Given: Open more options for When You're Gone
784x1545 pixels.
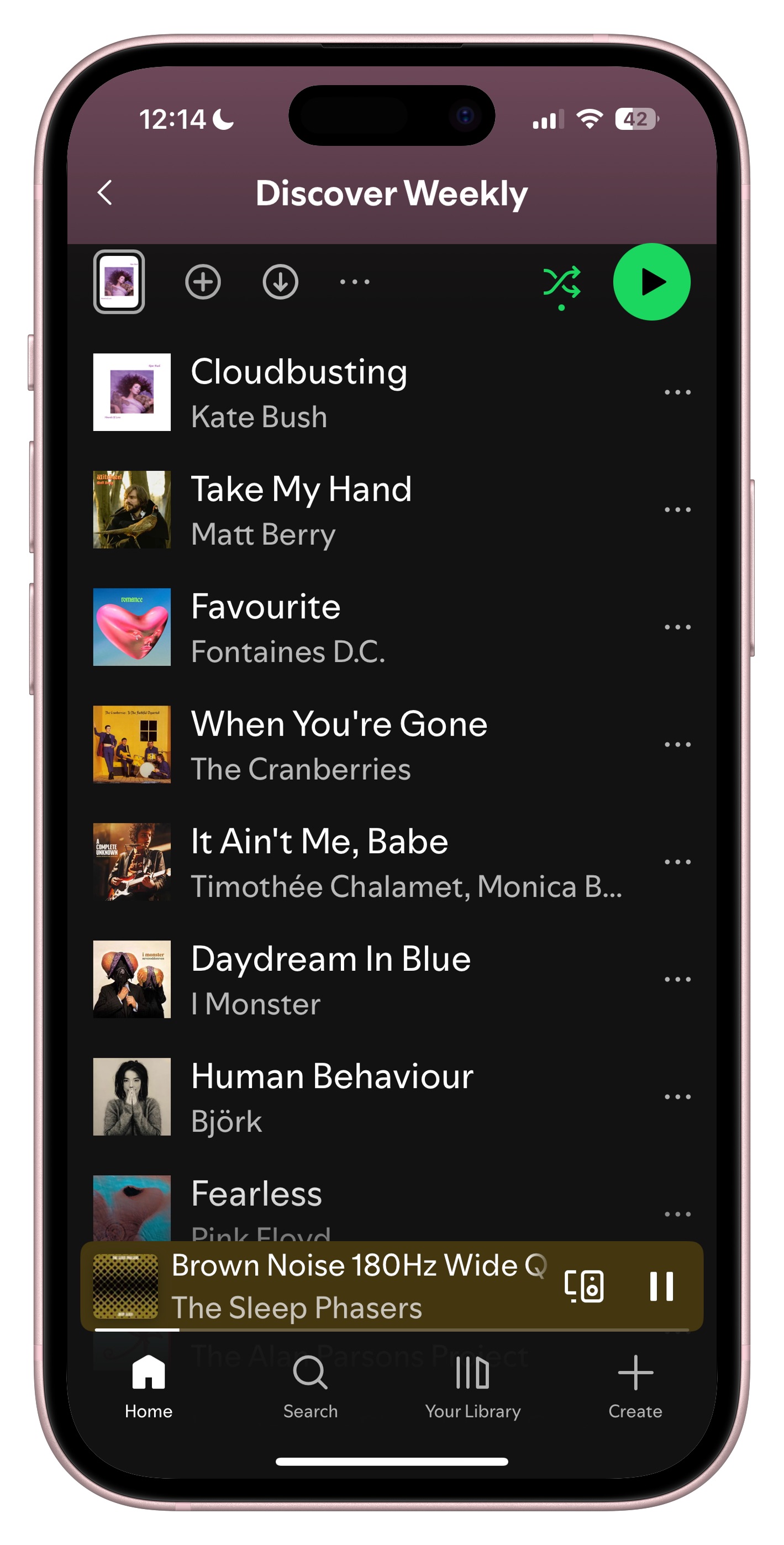Looking at the screenshot, I should tap(677, 744).
